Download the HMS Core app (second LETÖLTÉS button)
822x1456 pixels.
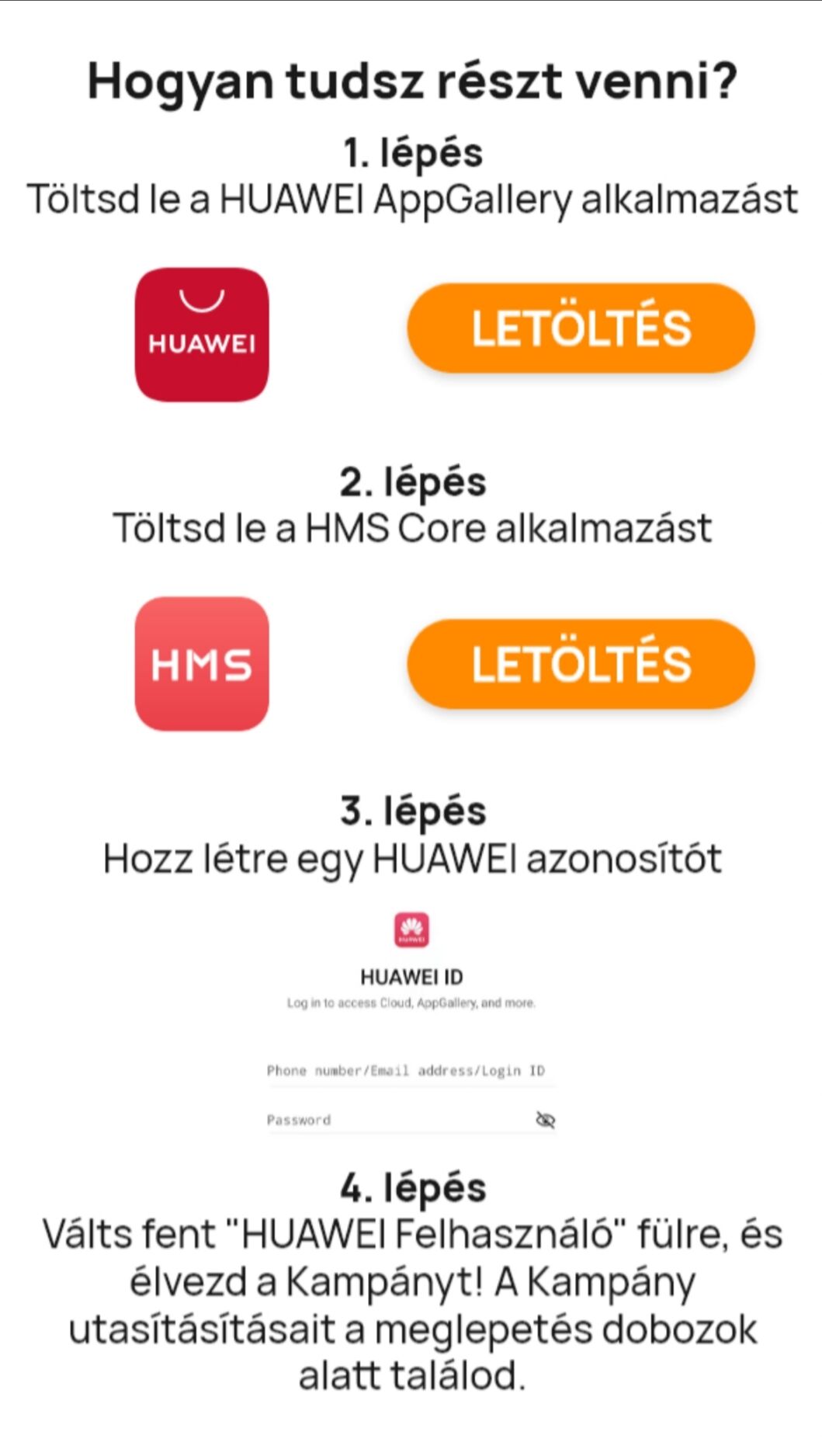tap(581, 664)
